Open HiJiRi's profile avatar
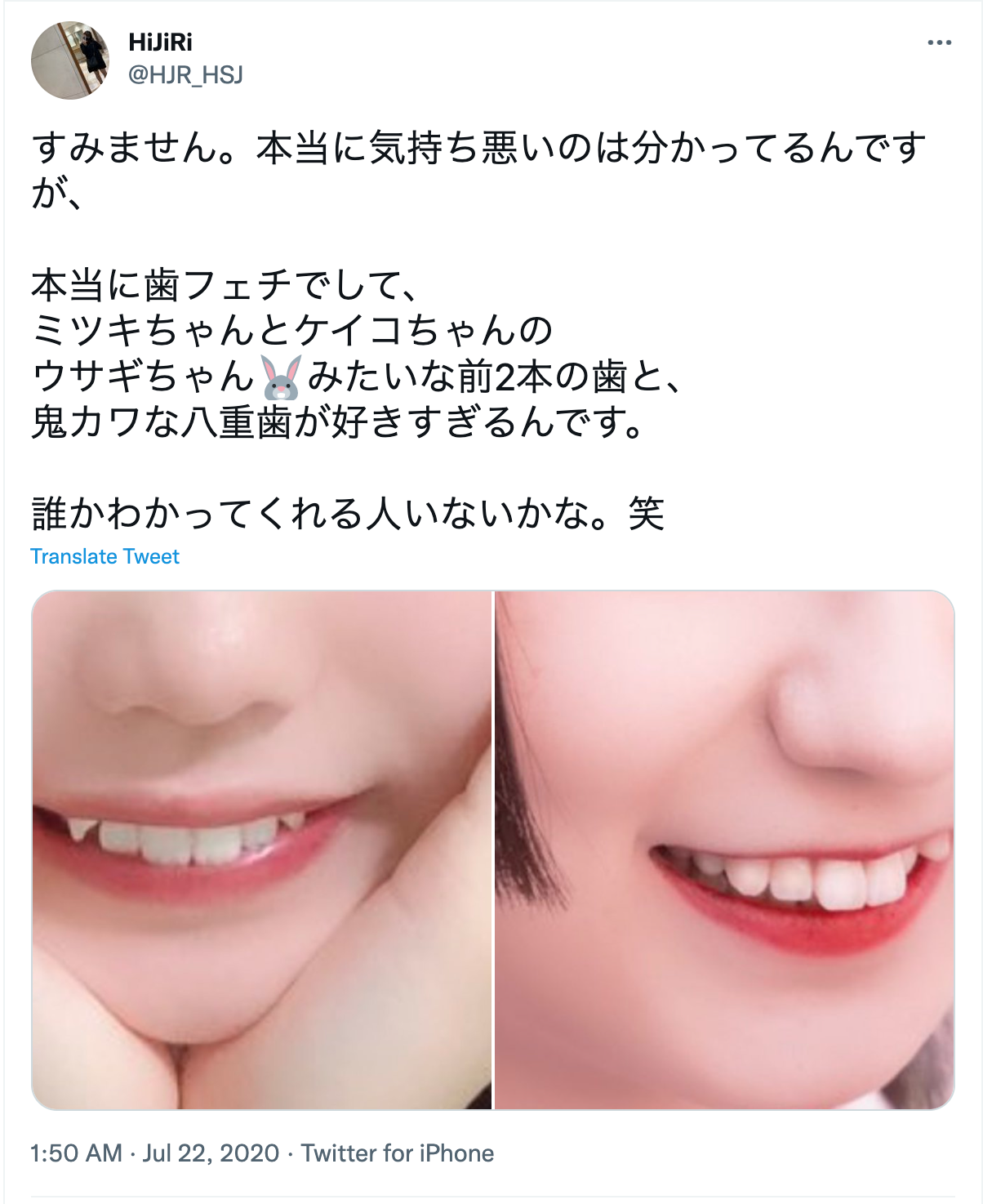Screen dimensions: 983x1204 pyautogui.click(x=70, y=60)
